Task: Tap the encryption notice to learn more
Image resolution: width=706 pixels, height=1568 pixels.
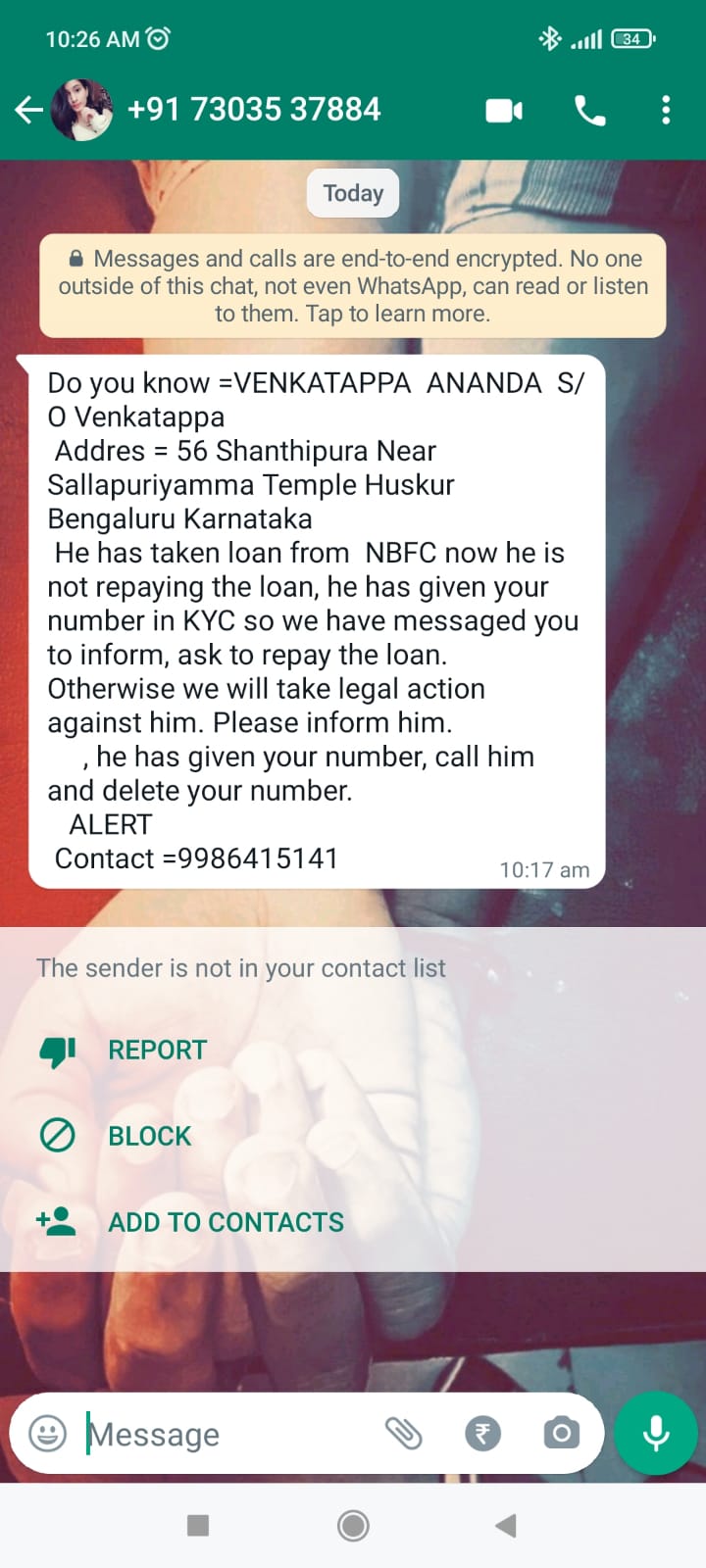Action: click(x=353, y=286)
